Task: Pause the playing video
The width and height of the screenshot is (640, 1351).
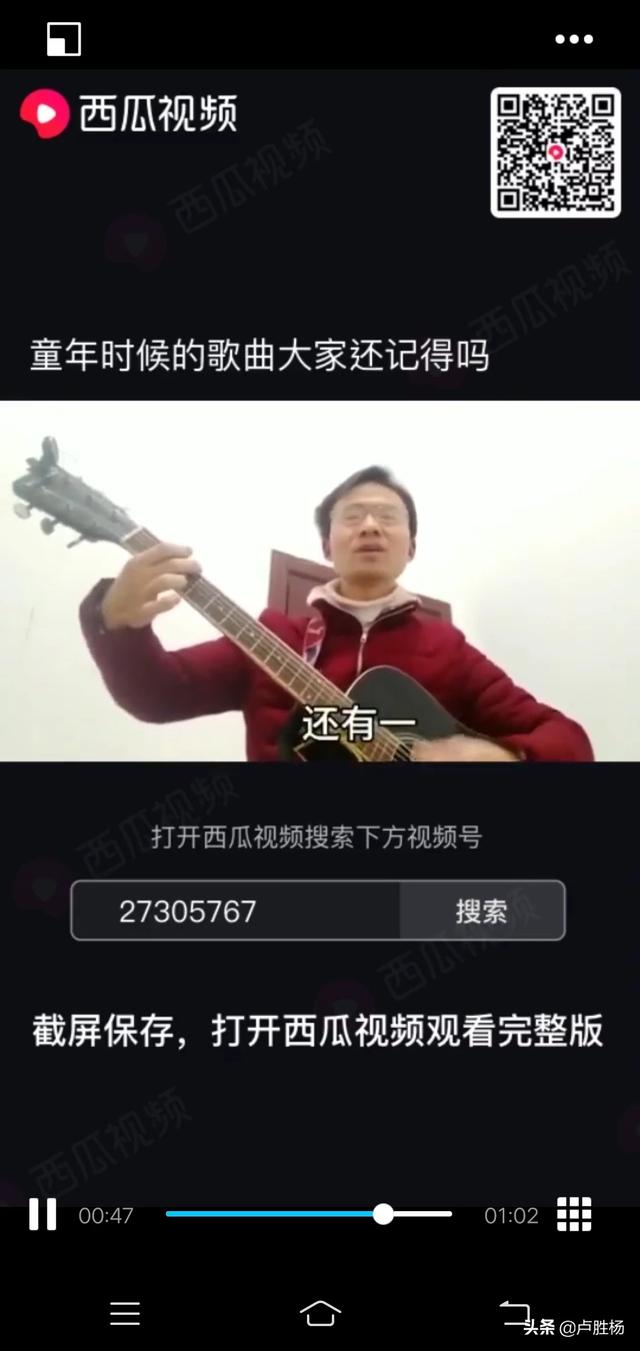Action: coord(42,1214)
